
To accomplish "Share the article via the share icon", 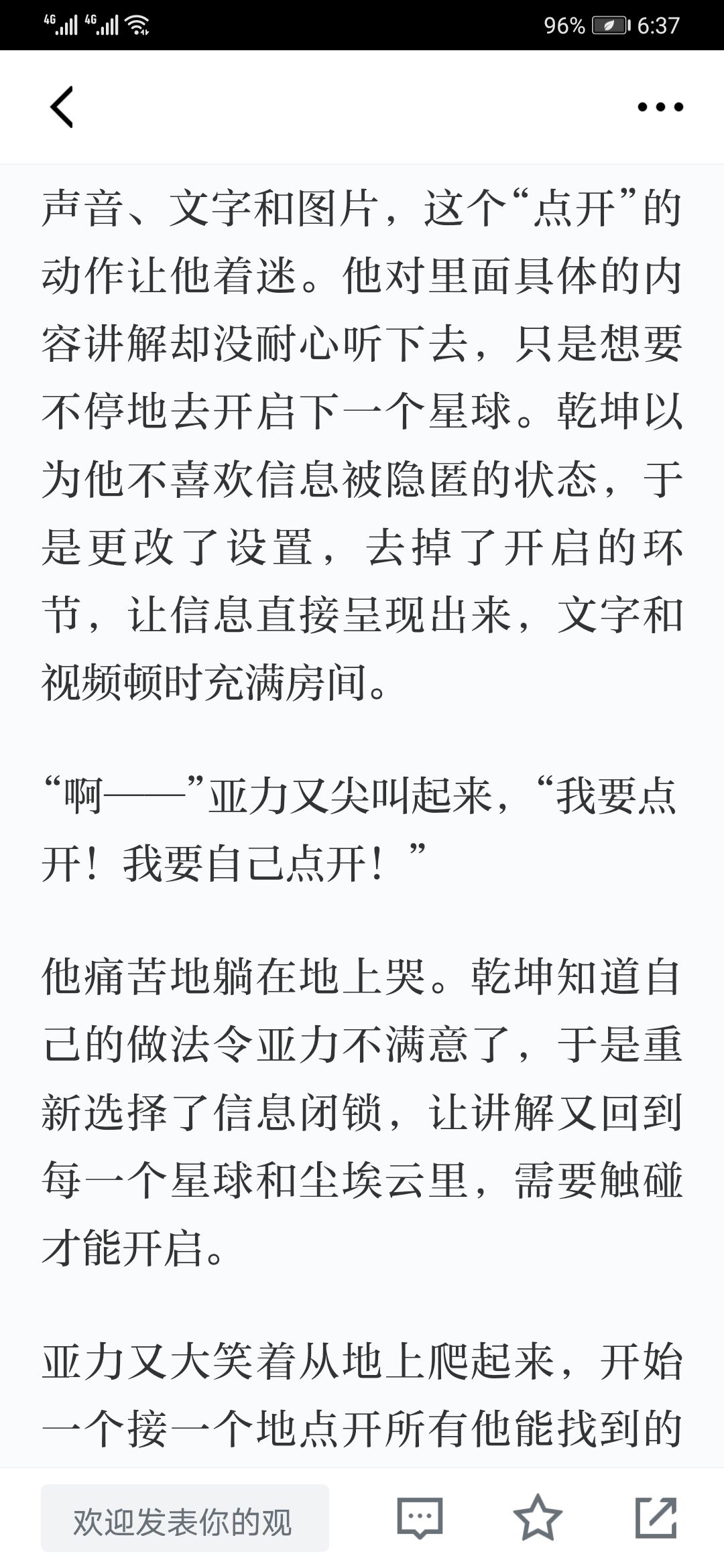I will point(656,1517).
